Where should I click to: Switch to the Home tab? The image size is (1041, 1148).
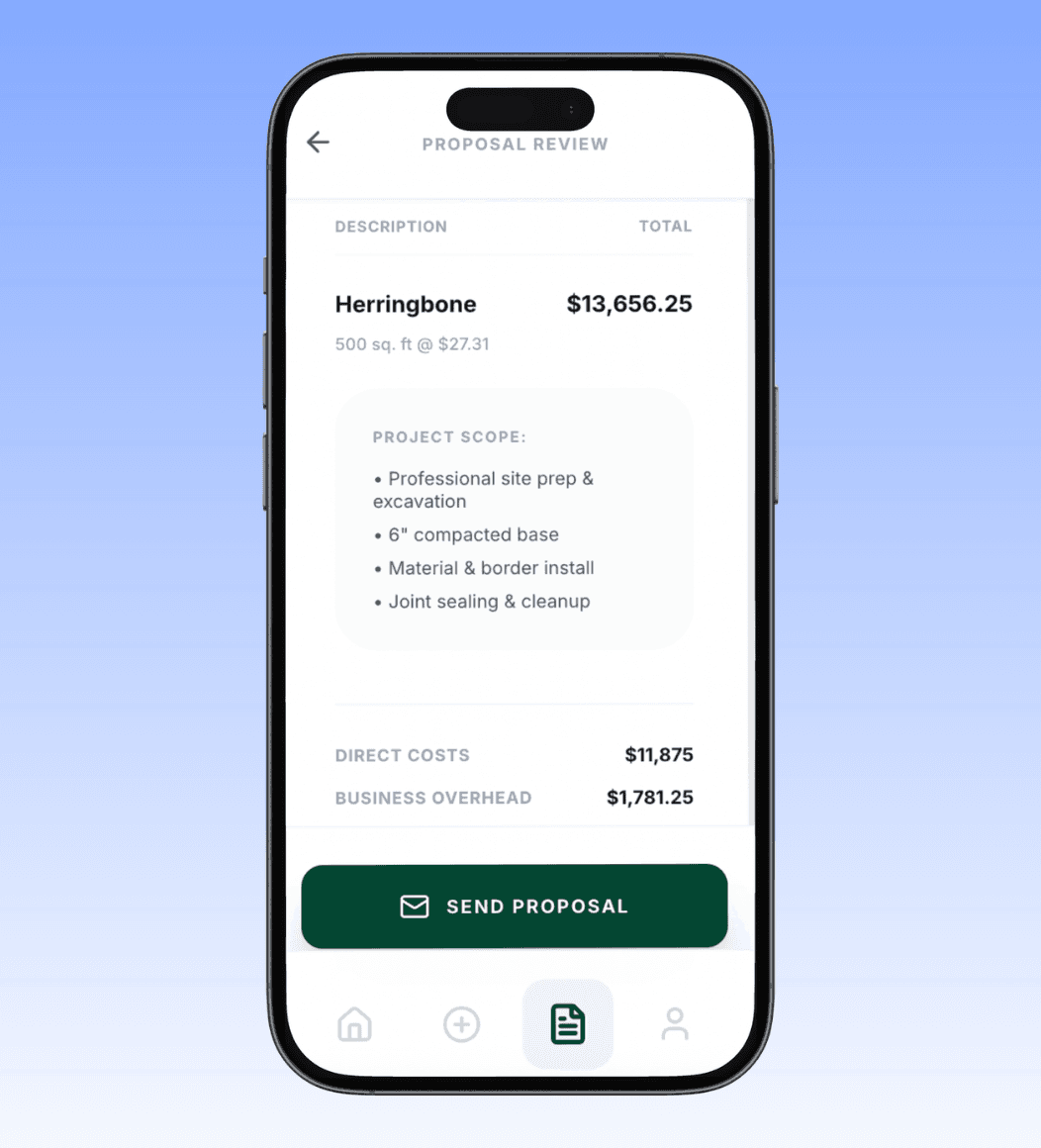(354, 1024)
